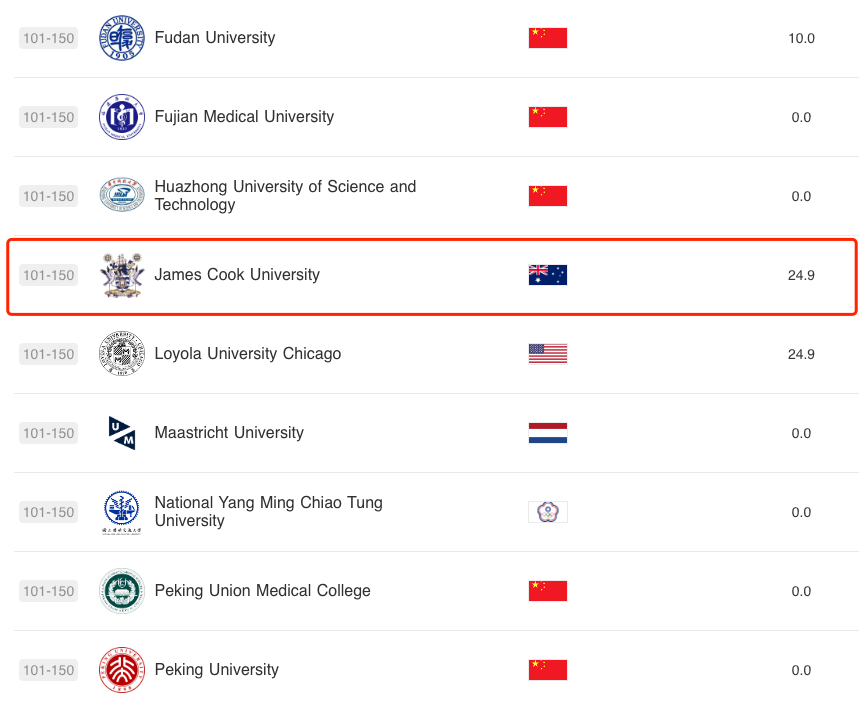Image resolution: width=859 pixels, height=703 pixels.
Task: View the Peking University entry
Action: (x=216, y=670)
